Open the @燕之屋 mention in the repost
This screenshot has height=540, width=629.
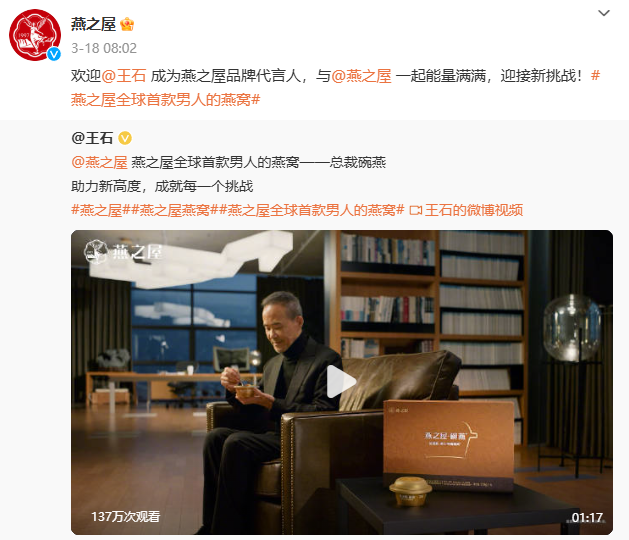[x=99, y=162]
